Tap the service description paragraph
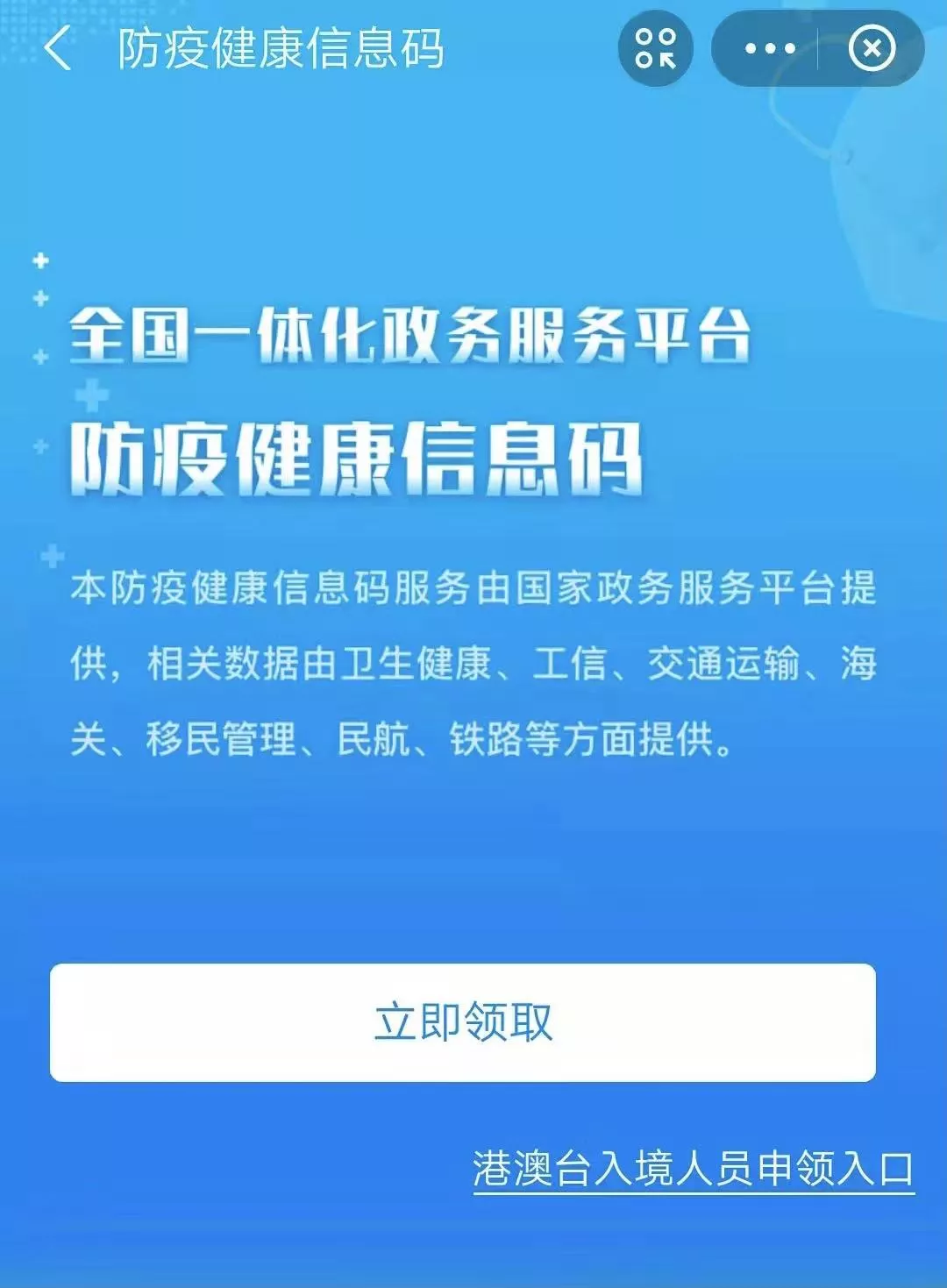947x1288 pixels. pos(473,664)
